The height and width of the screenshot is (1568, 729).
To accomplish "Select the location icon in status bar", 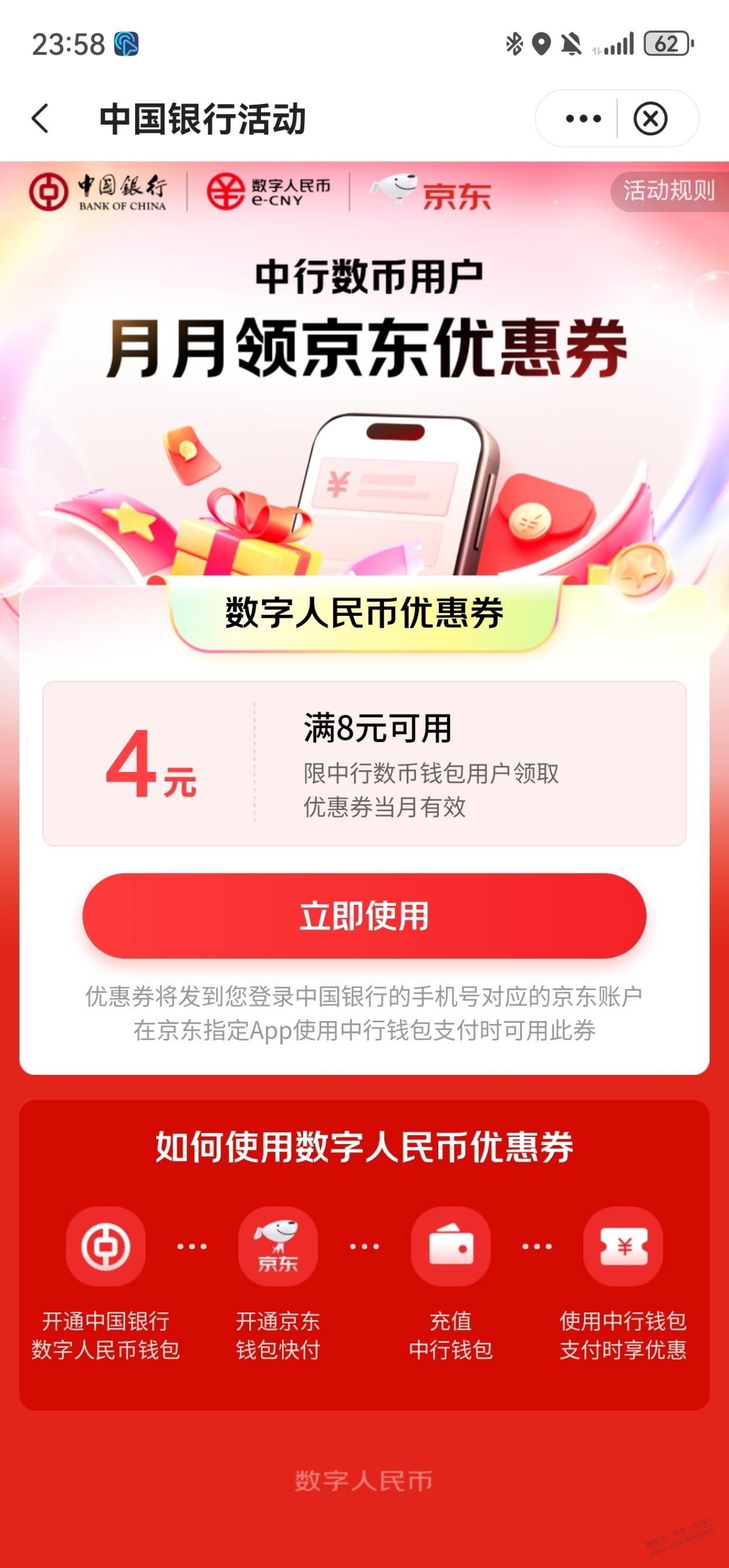I will [x=541, y=43].
